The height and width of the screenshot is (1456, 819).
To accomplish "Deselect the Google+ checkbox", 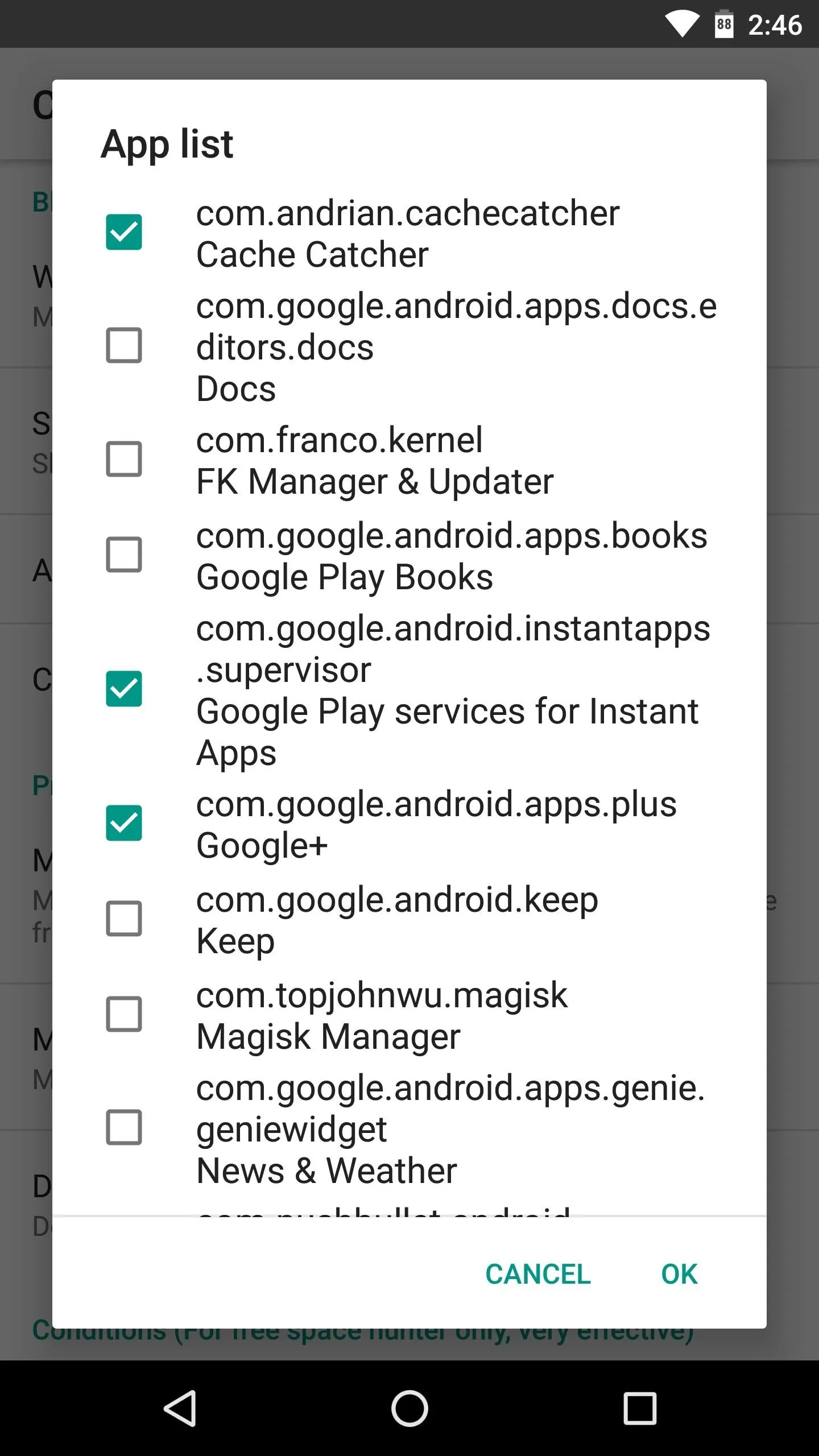I will click(x=123, y=823).
